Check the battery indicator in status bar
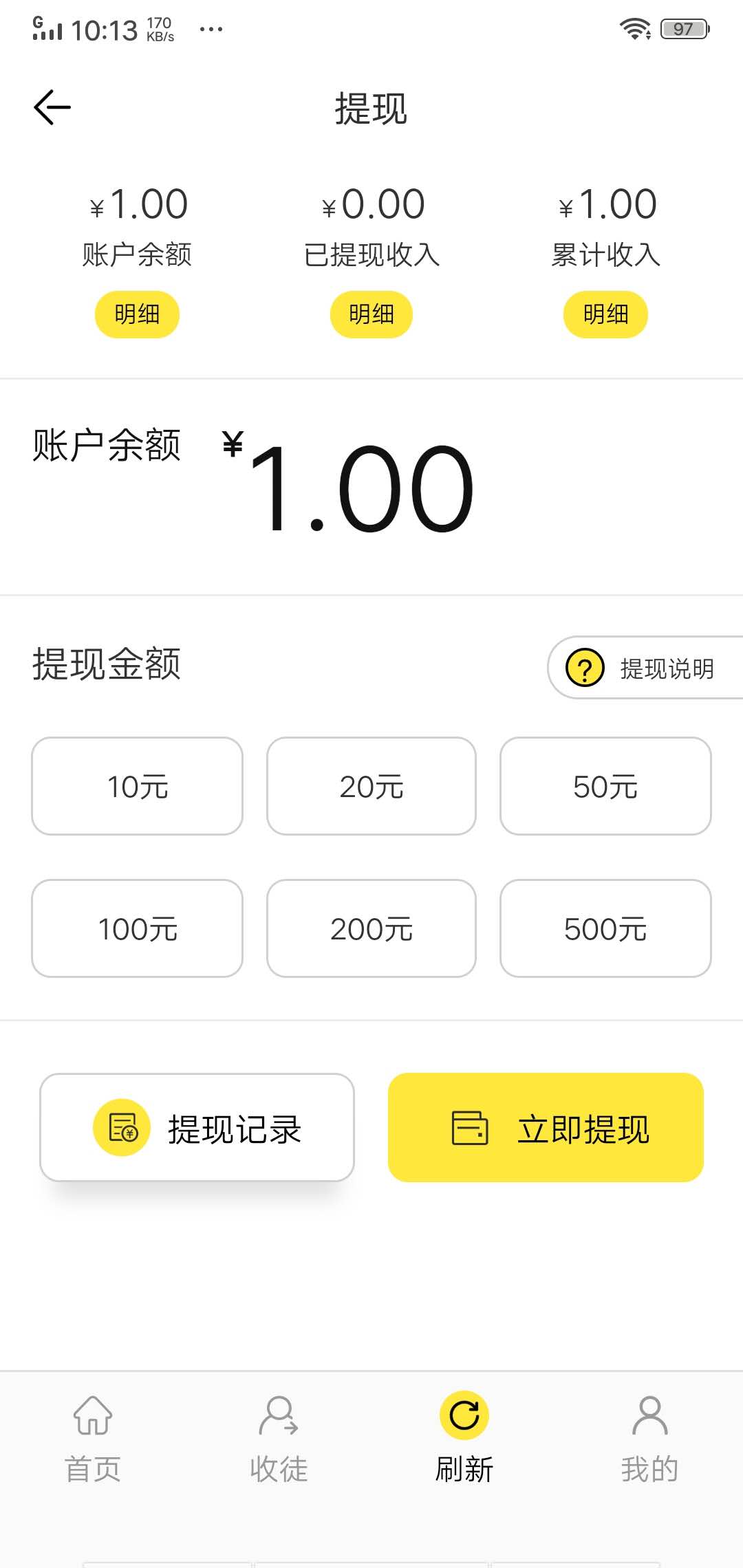743x1568 pixels. point(684,29)
